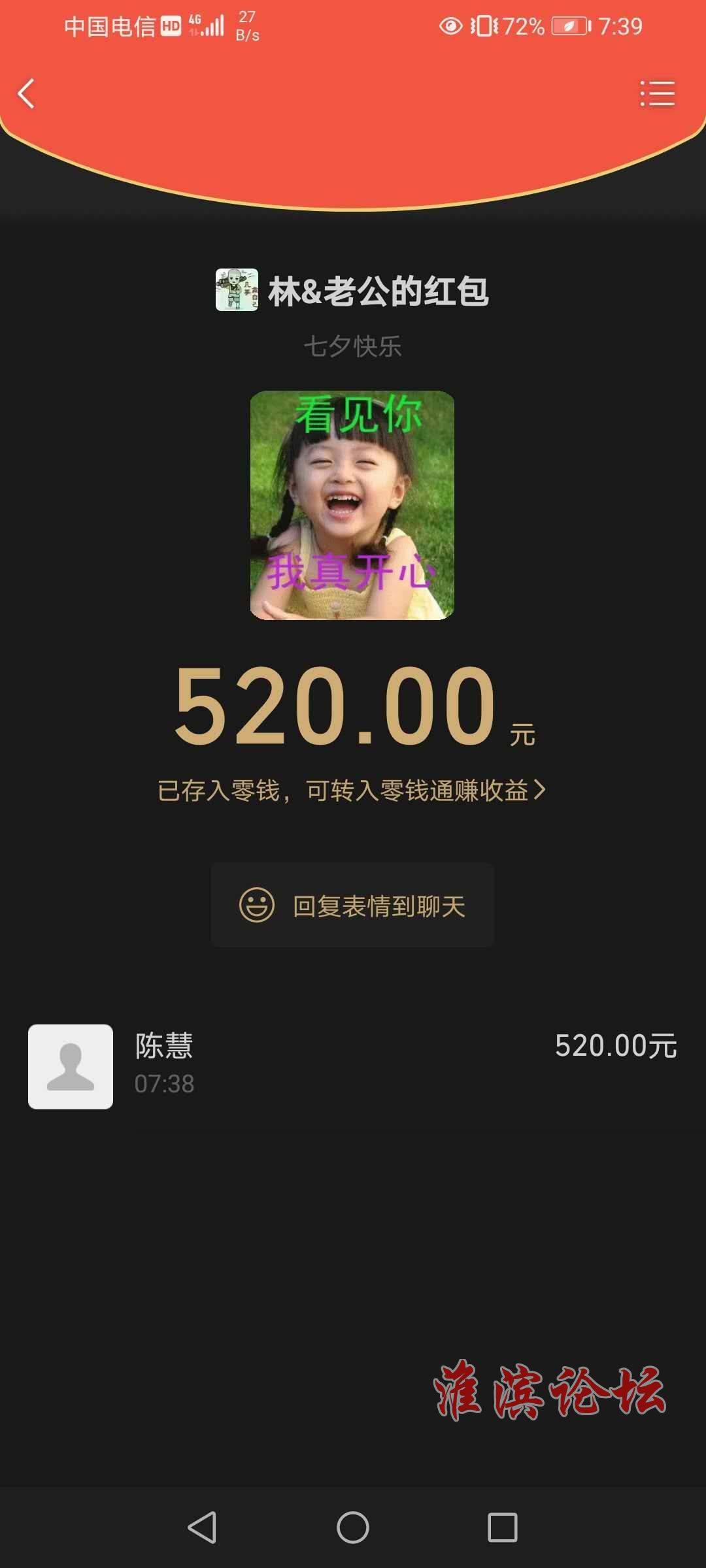Open the recent apps square button
Image resolution: width=706 pixels, height=1568 pixels.
(x=503, y=1527)
